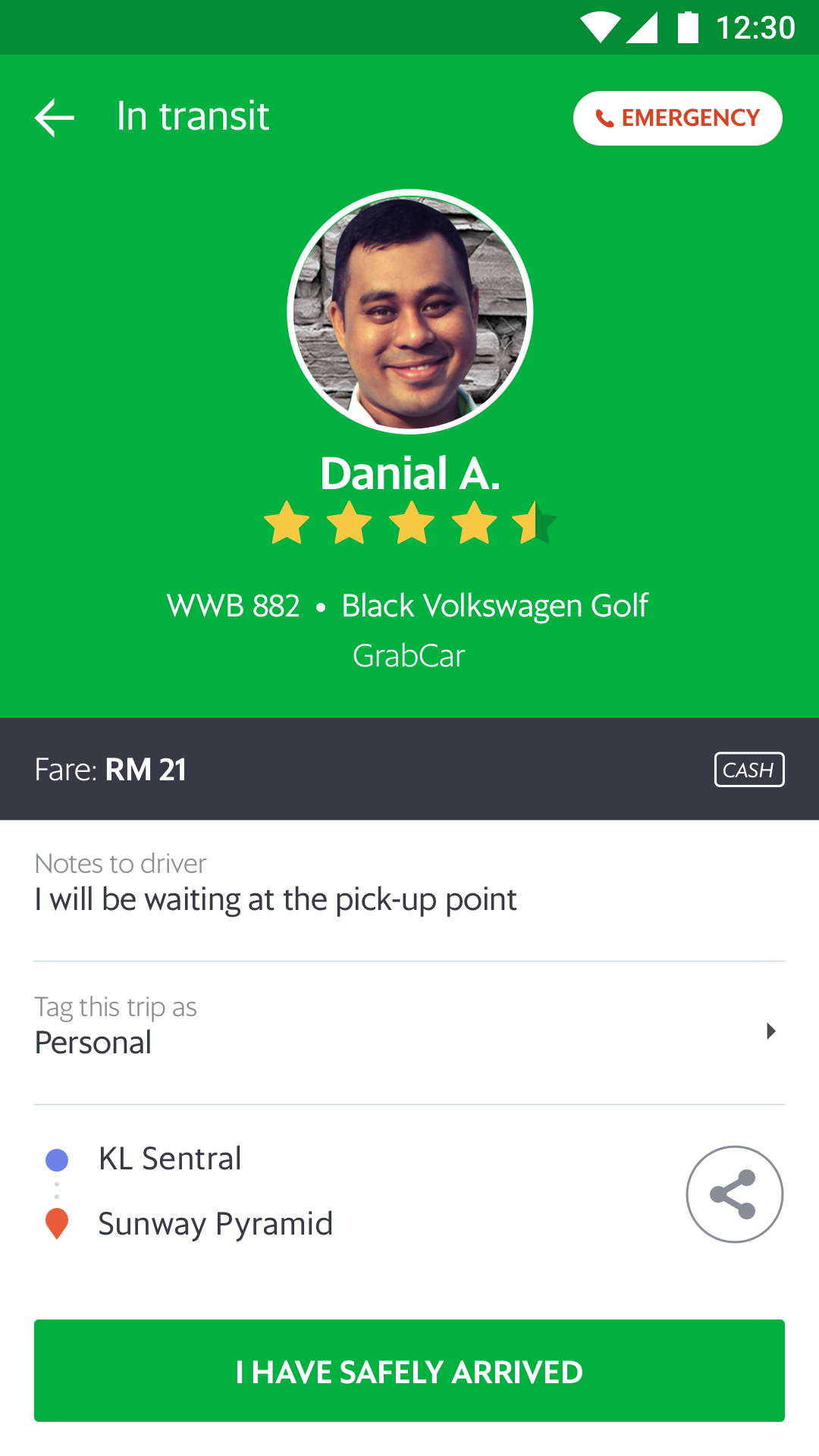Tap the back arrow to exit In transit
The height and width of the screenshot is (1456, 819).
pyautogui.click(x=54, y=117)
